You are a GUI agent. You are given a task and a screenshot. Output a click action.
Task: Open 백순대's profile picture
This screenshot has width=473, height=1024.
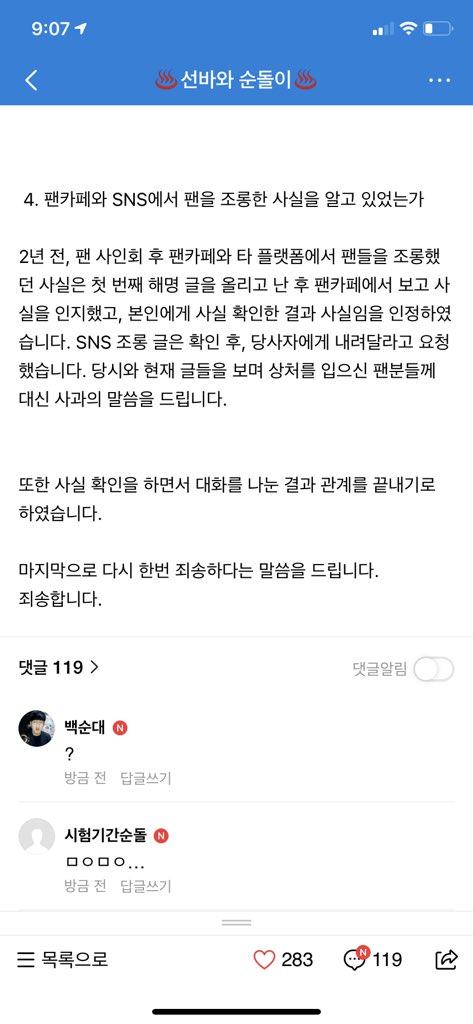point(37,728)
